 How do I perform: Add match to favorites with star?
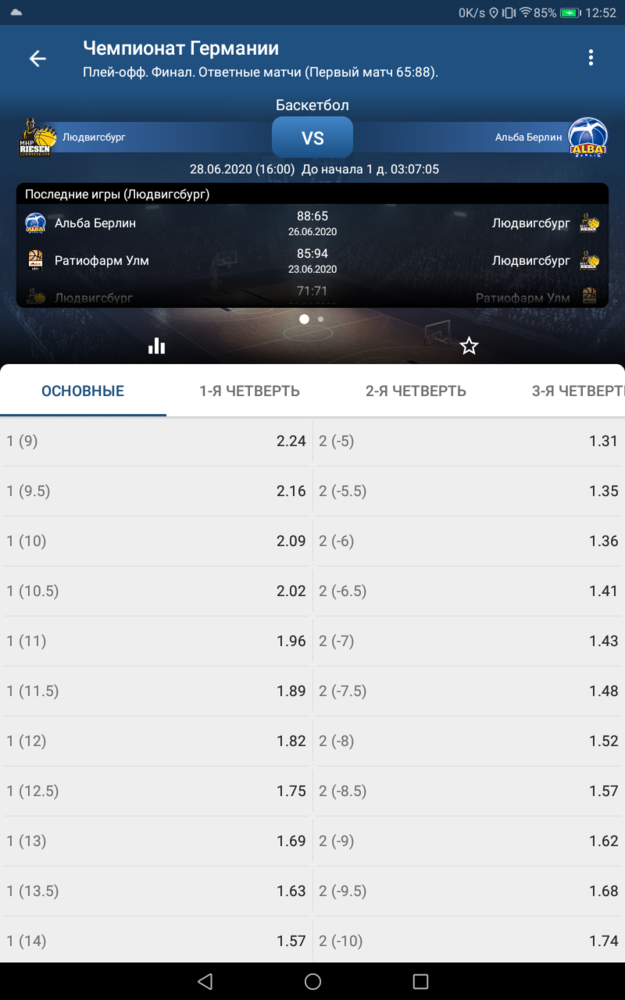pos(469,346)
